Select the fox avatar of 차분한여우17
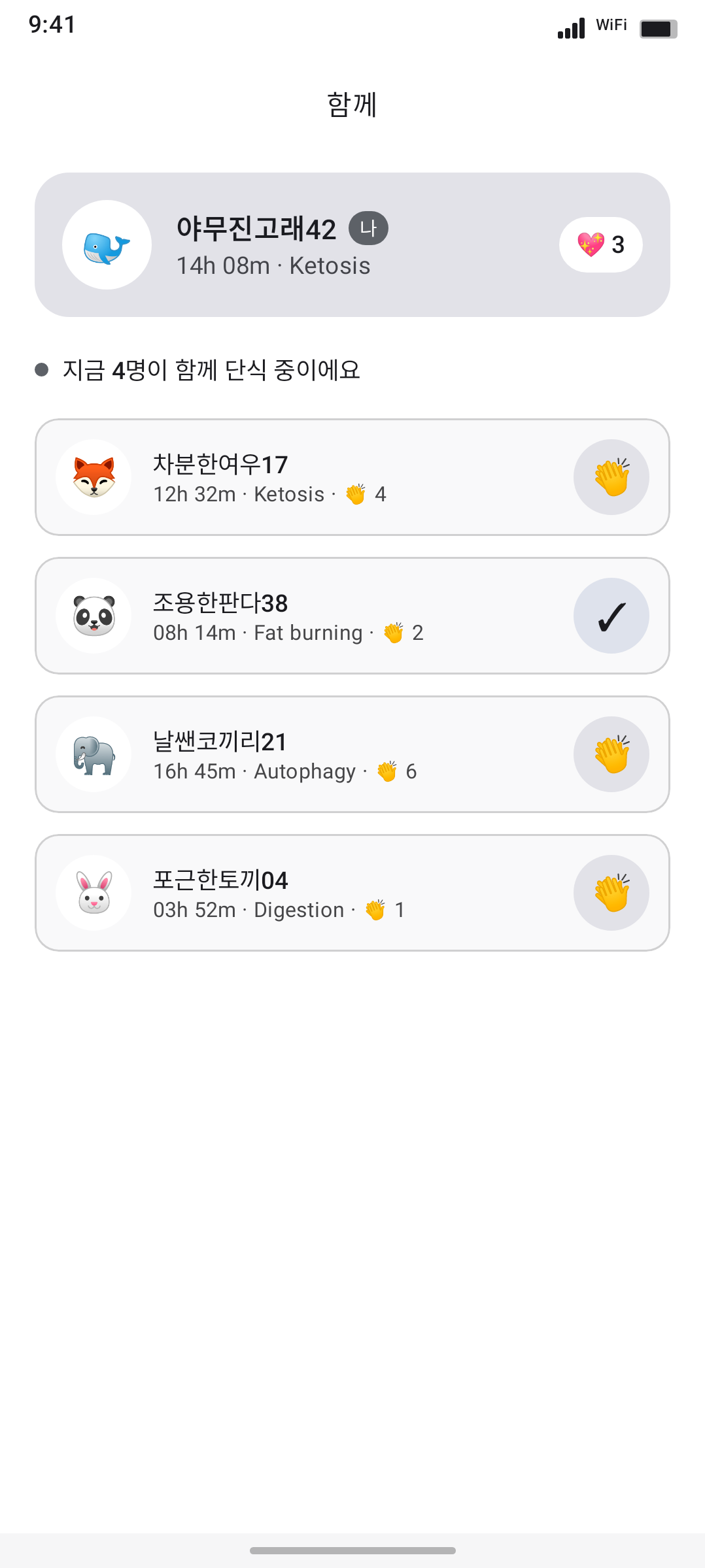705x1568 pixels. pos(94,476)
